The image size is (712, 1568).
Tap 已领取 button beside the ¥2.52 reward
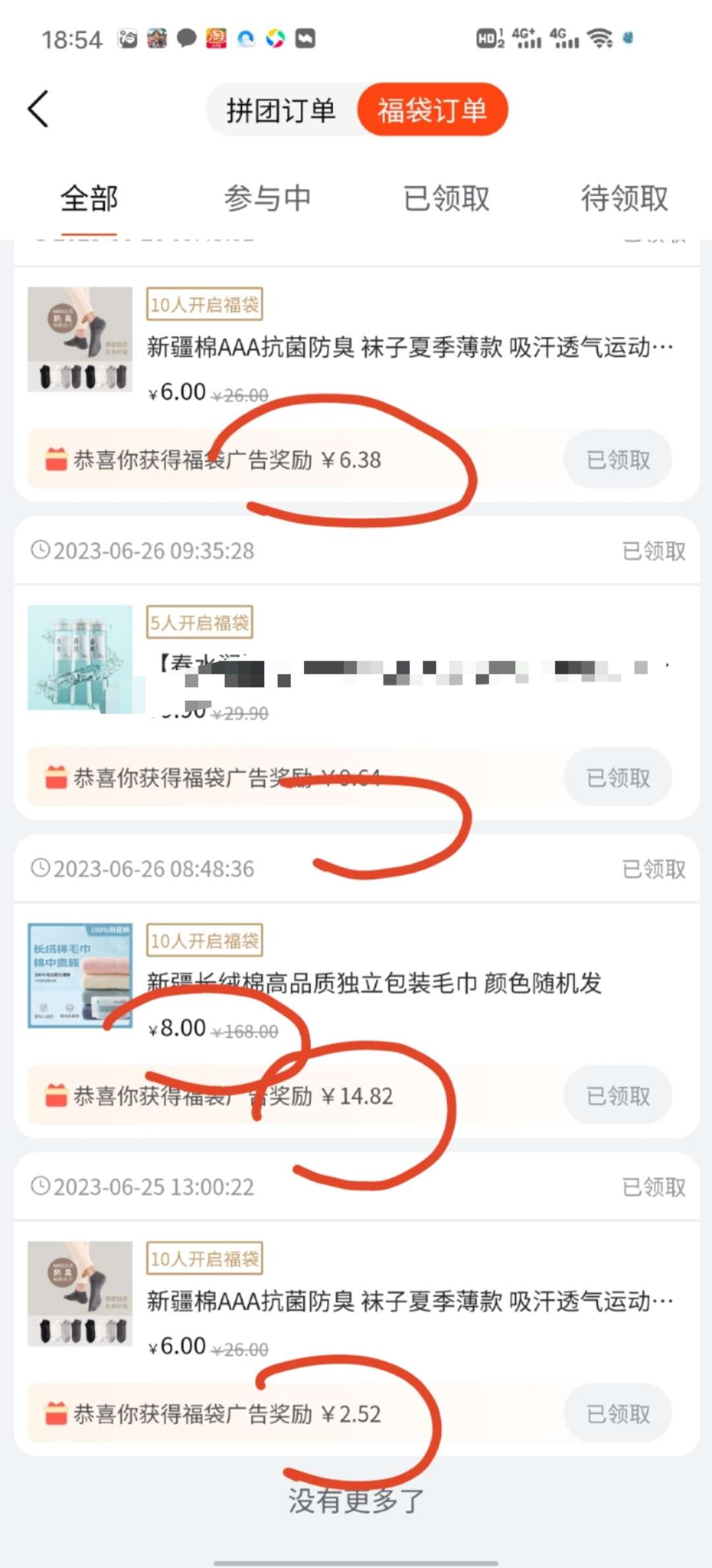[618, 1414]
